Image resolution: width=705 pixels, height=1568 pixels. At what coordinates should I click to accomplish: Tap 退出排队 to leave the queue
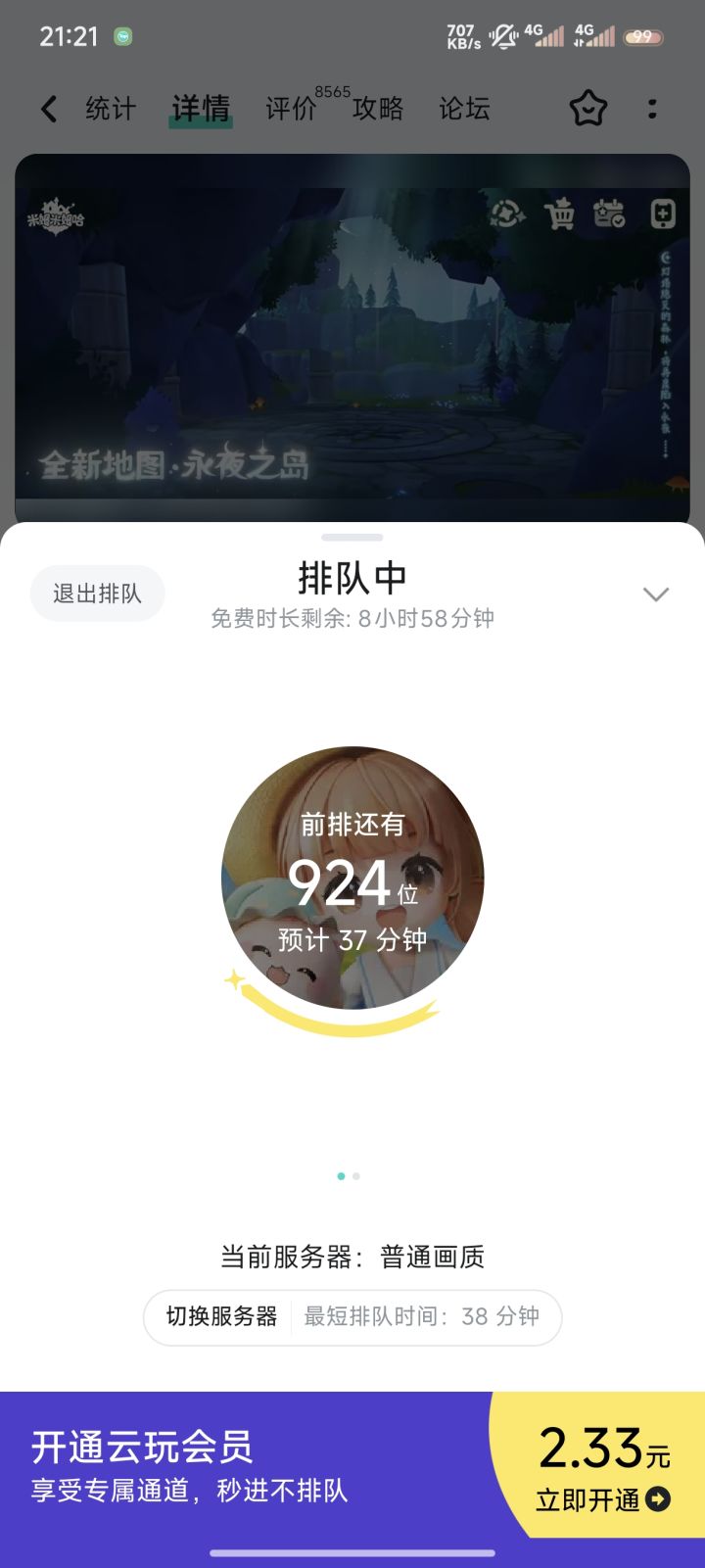pyautogui.click(x=97, y=594)
